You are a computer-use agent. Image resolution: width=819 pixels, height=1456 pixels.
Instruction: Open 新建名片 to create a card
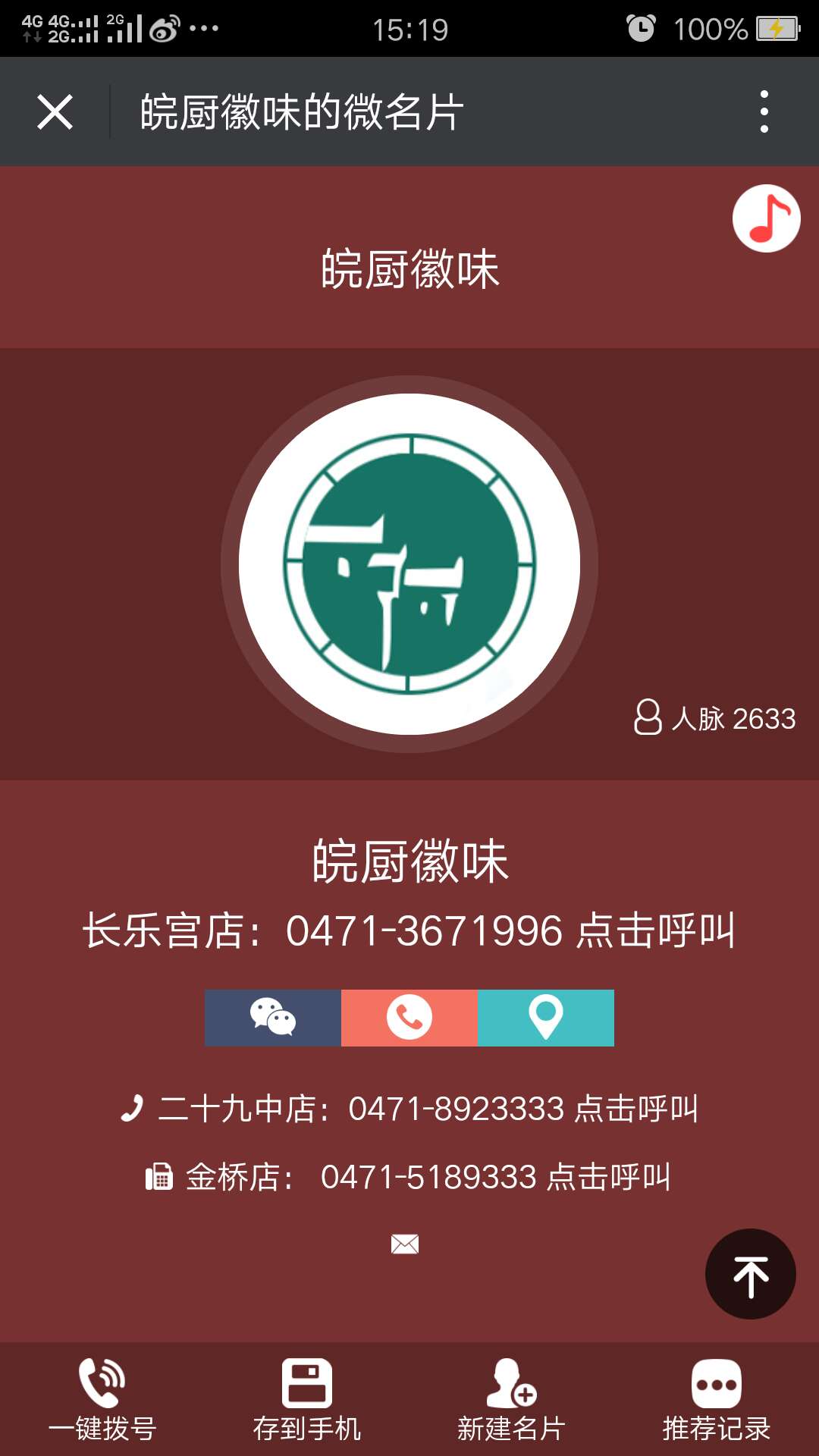pos(512,1400)
